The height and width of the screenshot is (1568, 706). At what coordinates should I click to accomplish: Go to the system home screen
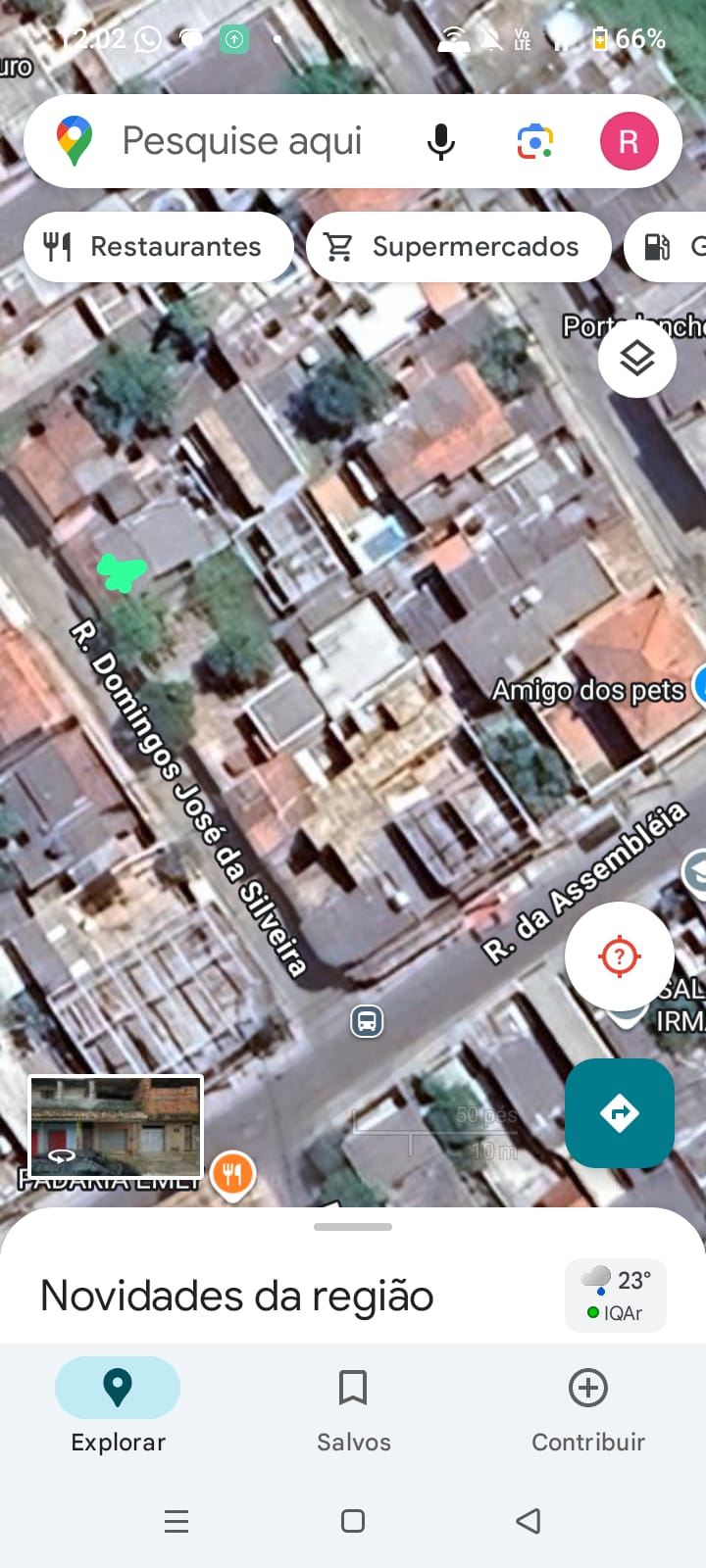(353, 1521)
